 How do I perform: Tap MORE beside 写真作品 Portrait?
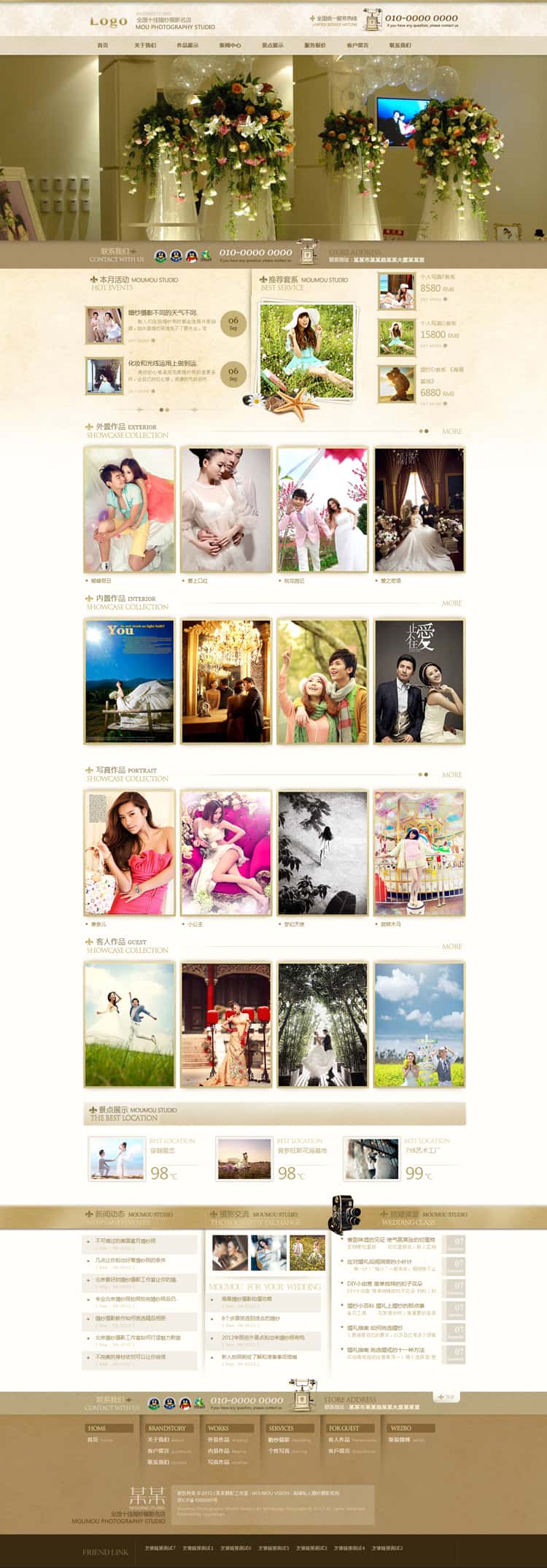pyautogui.click(x=451, y=775)
